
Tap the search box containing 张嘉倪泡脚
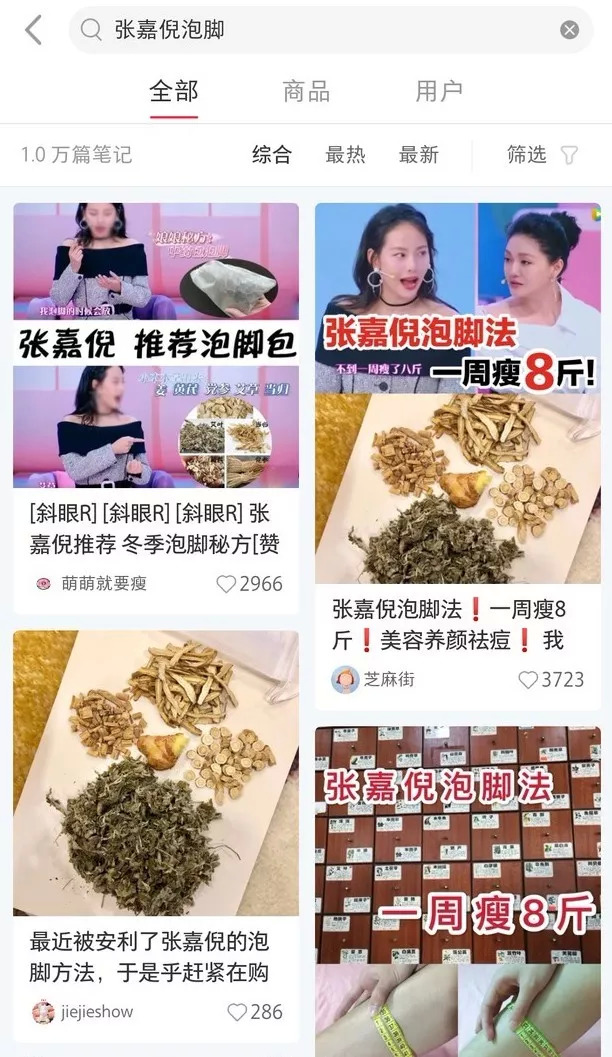(x=320, y=30)
